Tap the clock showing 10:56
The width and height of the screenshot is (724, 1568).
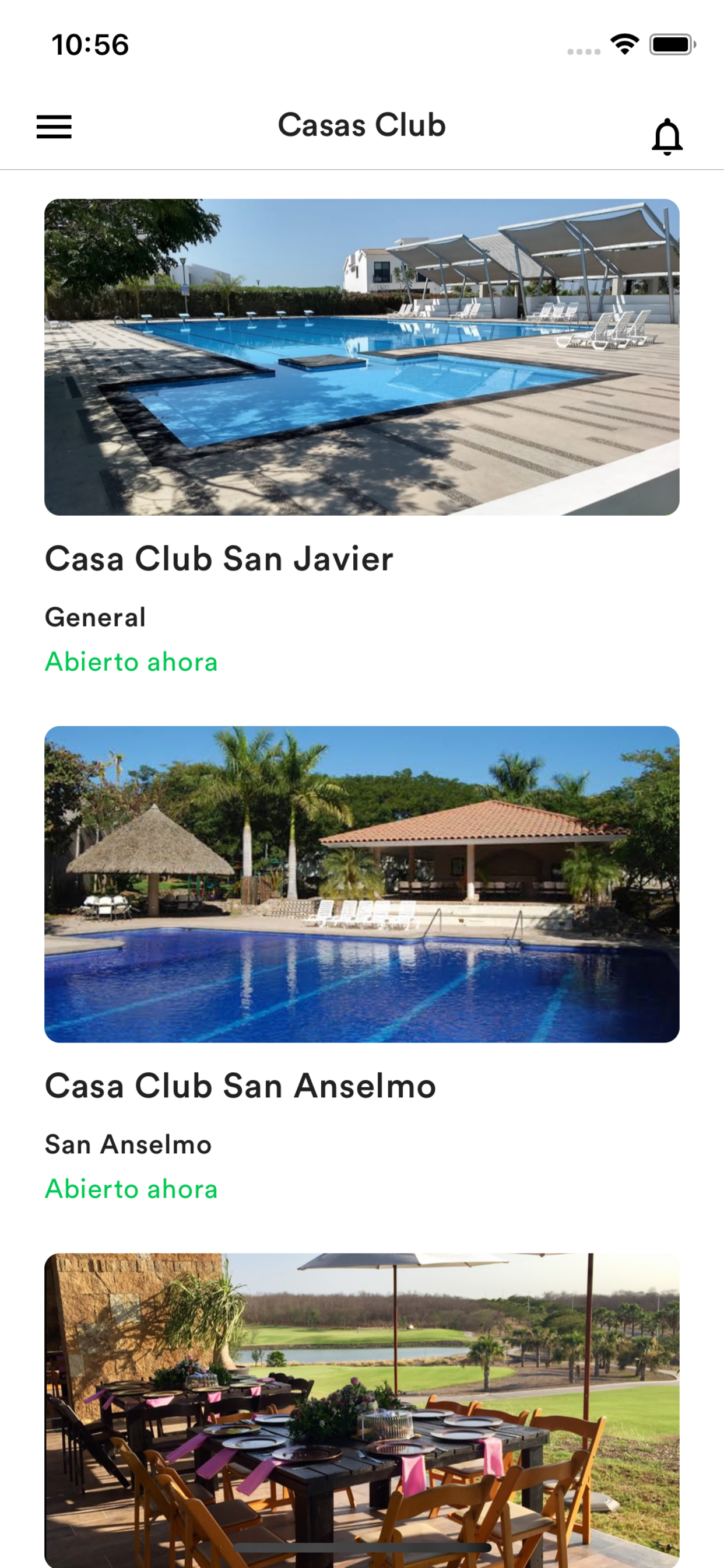89,44
